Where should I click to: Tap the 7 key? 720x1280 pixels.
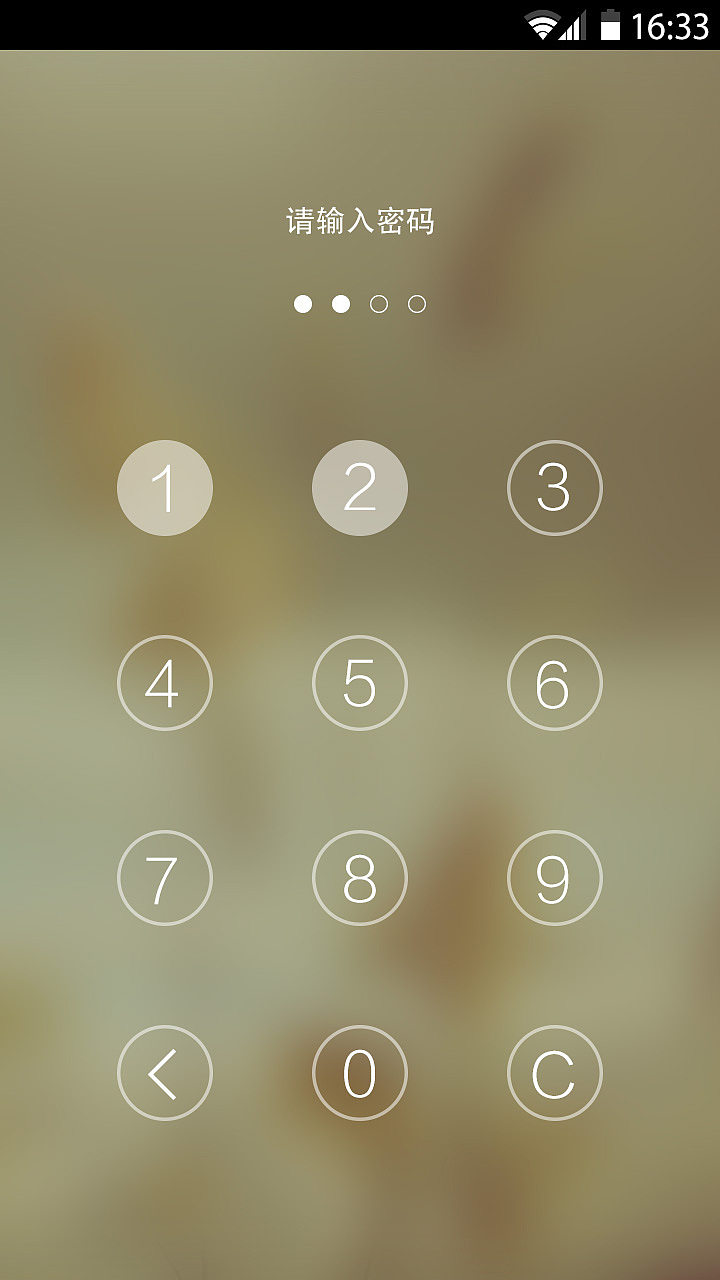(x=165, y=878)
